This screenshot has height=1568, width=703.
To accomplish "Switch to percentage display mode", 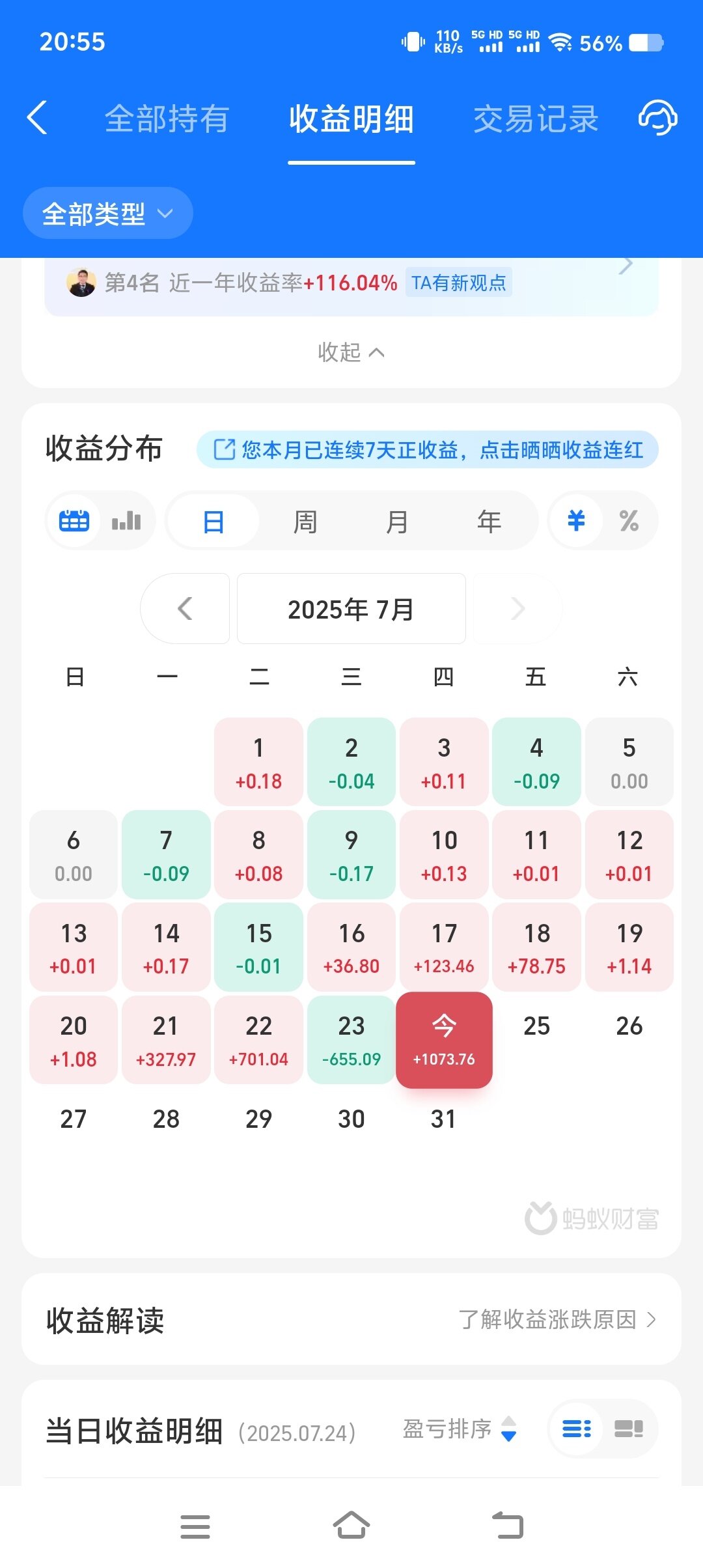I will tap(629, 521).
